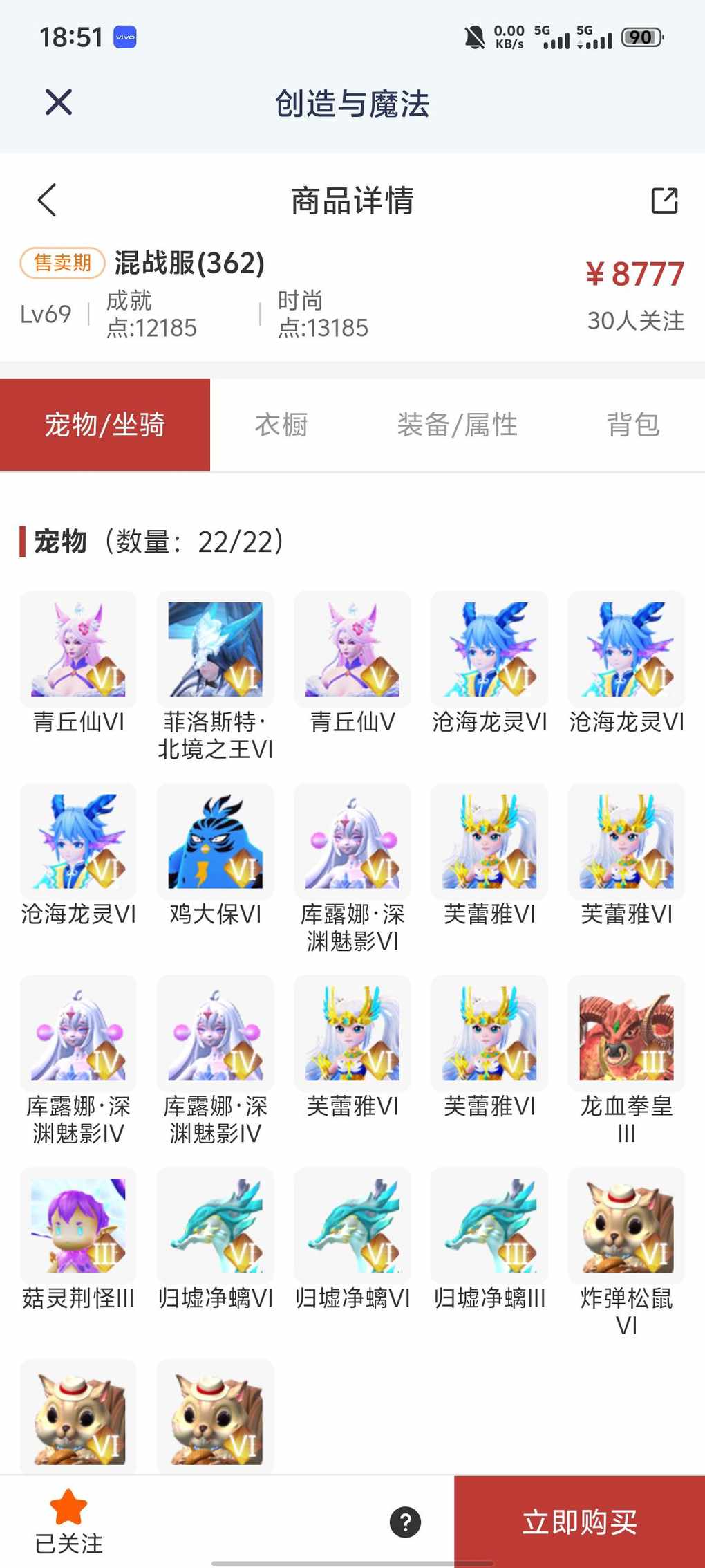Close the 创造与魔法 page
This screenshot has width=705, height=1568.
click(x=59, y=102)
